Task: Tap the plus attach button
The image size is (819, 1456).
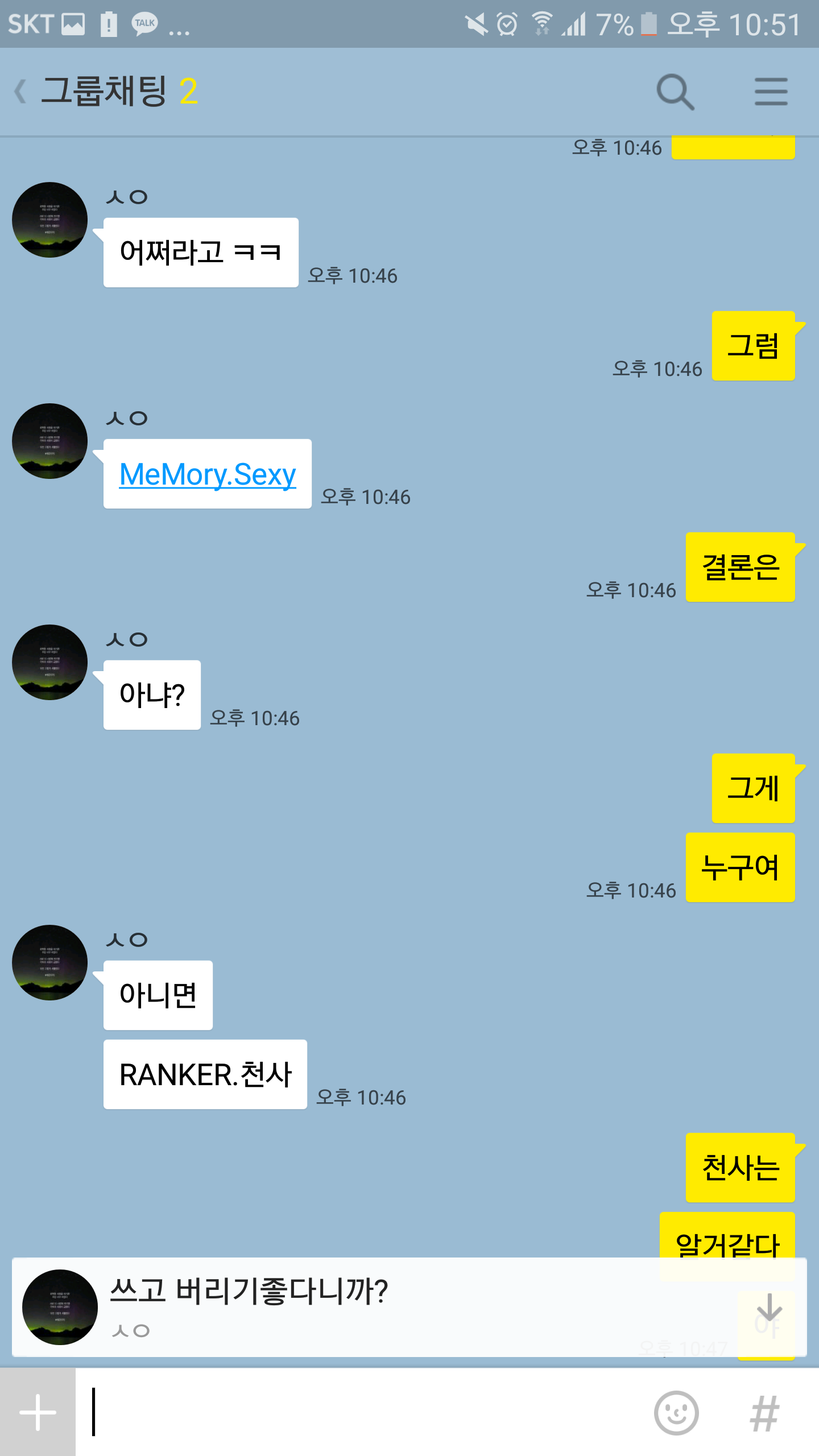Action: pyautogui.click(x=38, y=1412)
